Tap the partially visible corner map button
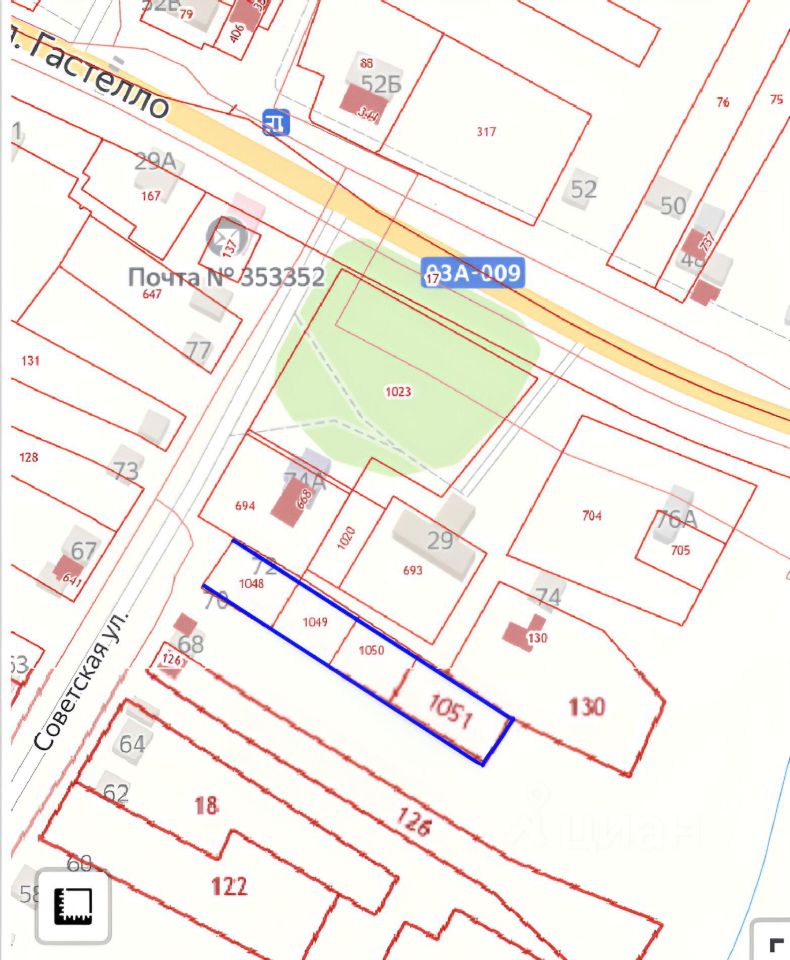The width and height of the screenshot is (790, 960). [x=772, y=943]
